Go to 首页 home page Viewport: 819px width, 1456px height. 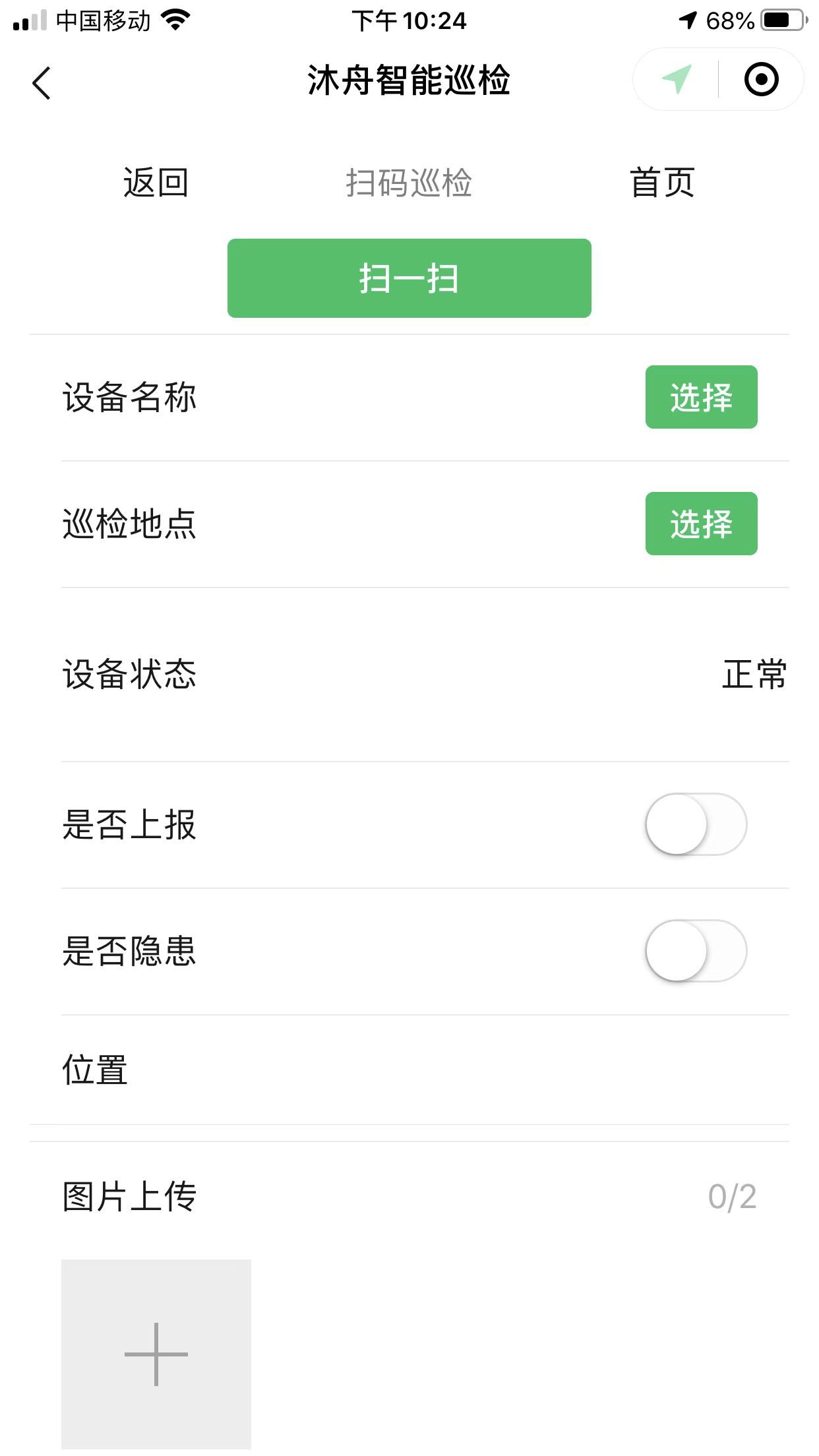point(662,183)
